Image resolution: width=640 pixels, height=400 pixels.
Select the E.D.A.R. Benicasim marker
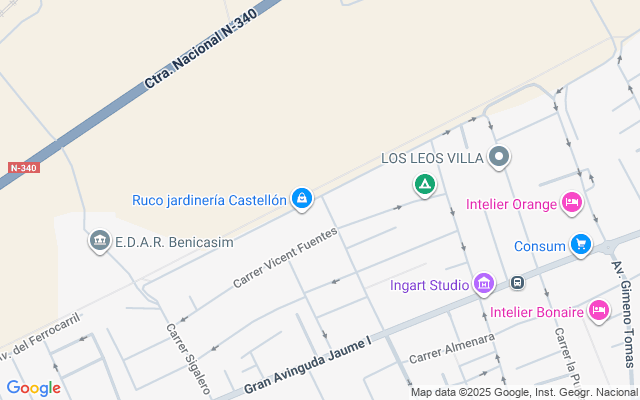[99, 241]
